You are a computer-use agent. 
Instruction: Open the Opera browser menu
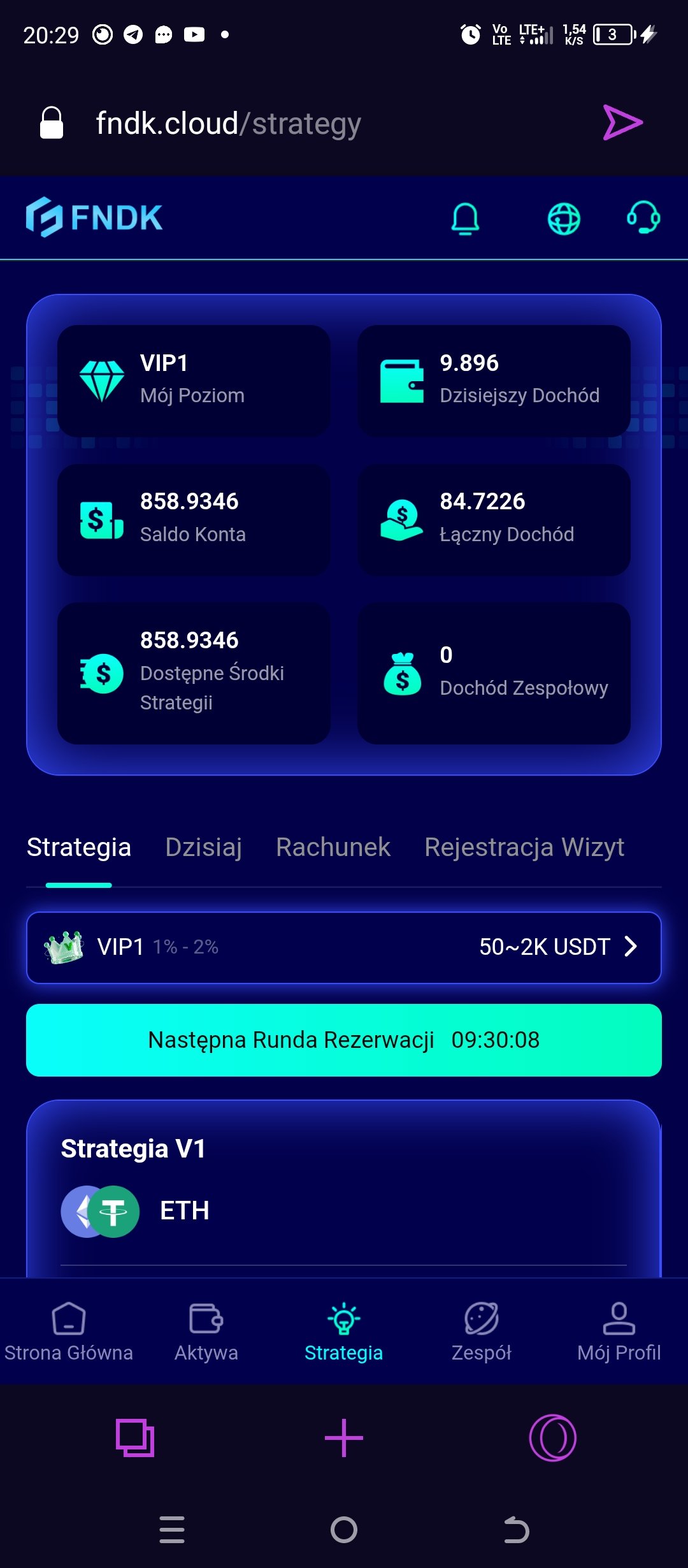point(553,1438)
